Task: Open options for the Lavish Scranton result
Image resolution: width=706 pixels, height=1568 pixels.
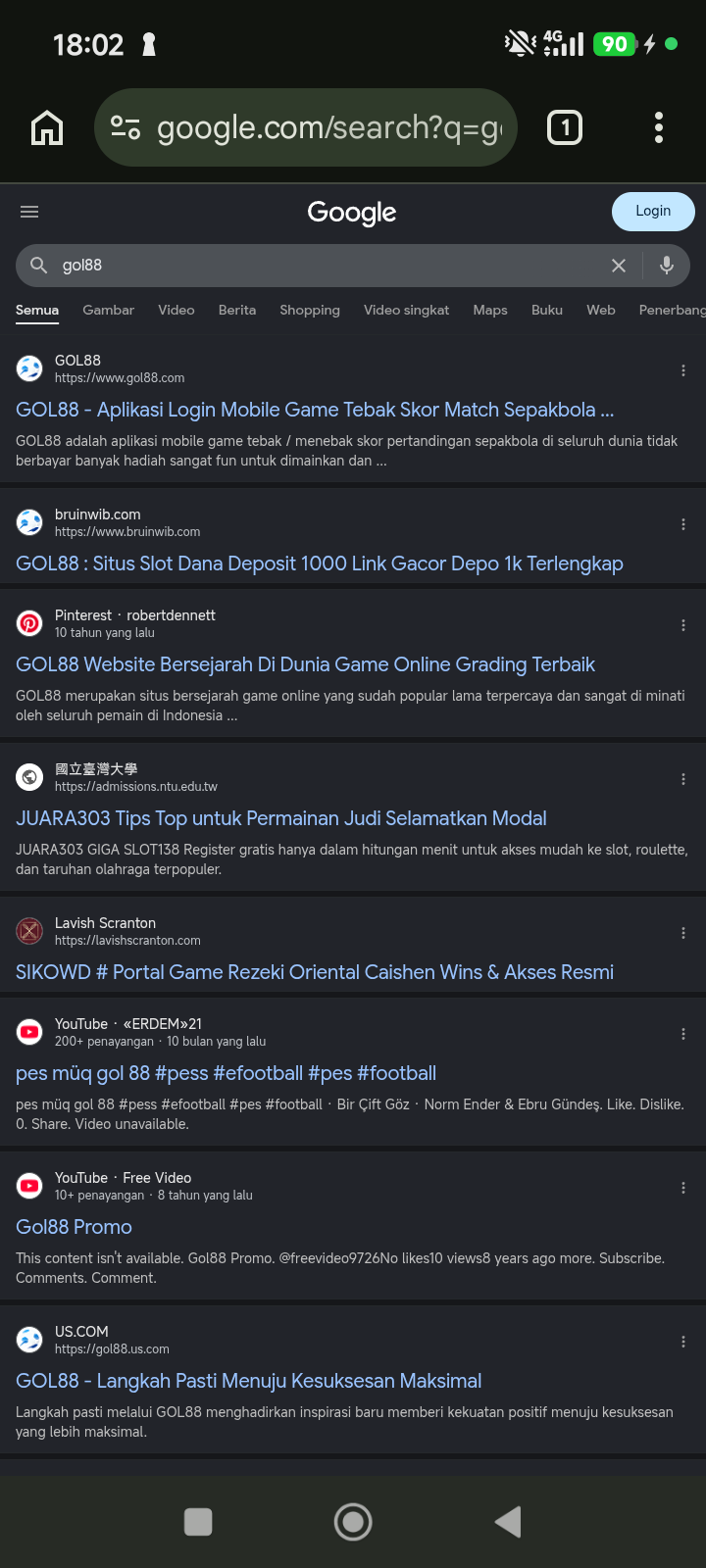Action: [683, 933]
